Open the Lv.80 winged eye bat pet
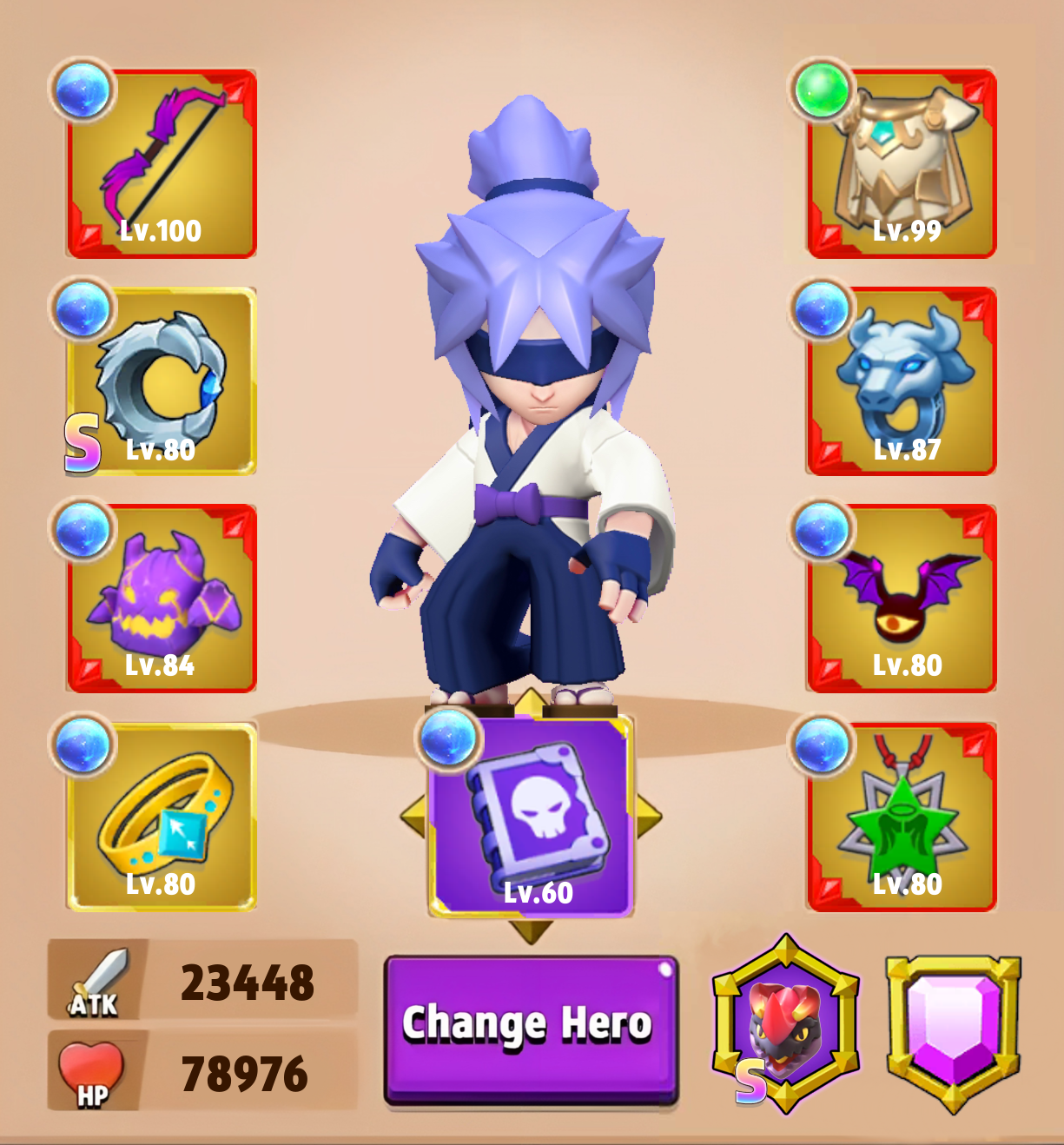Image resolution: width=1064 pixels, height=1145 pixels. click(902, 599)
